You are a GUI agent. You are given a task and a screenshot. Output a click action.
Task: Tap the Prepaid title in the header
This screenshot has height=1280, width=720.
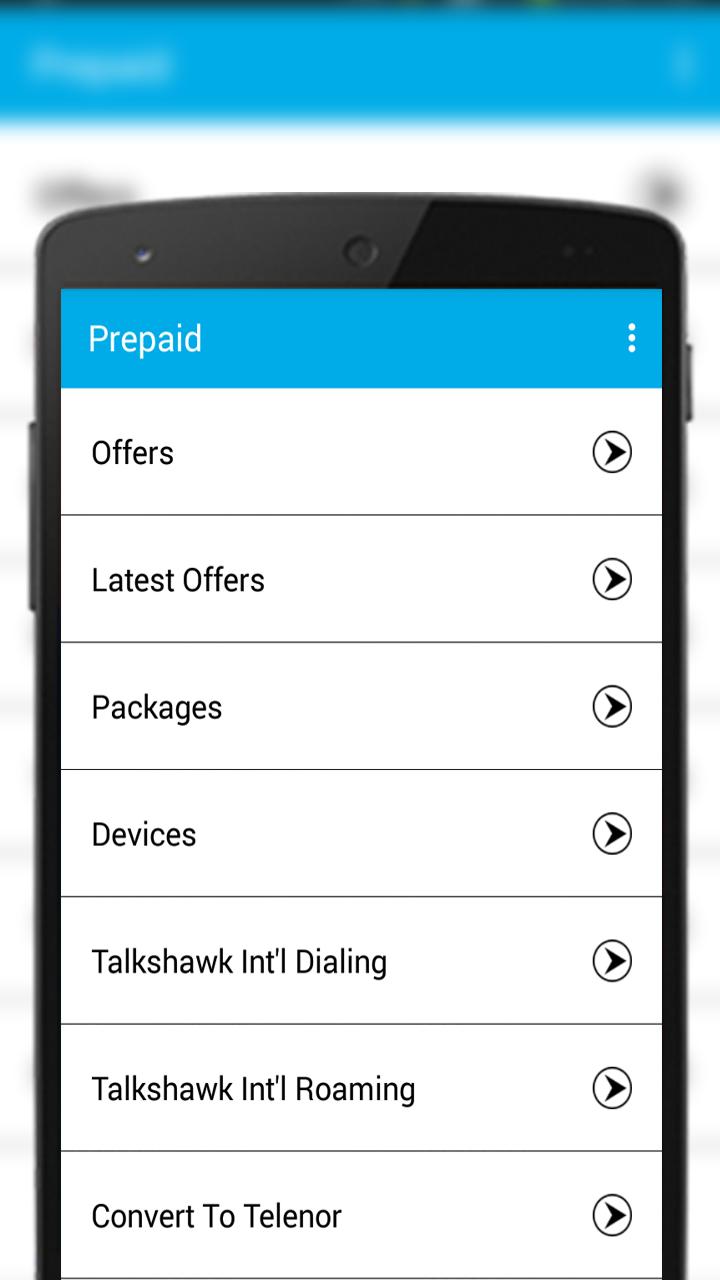click(x=145, y=339)
